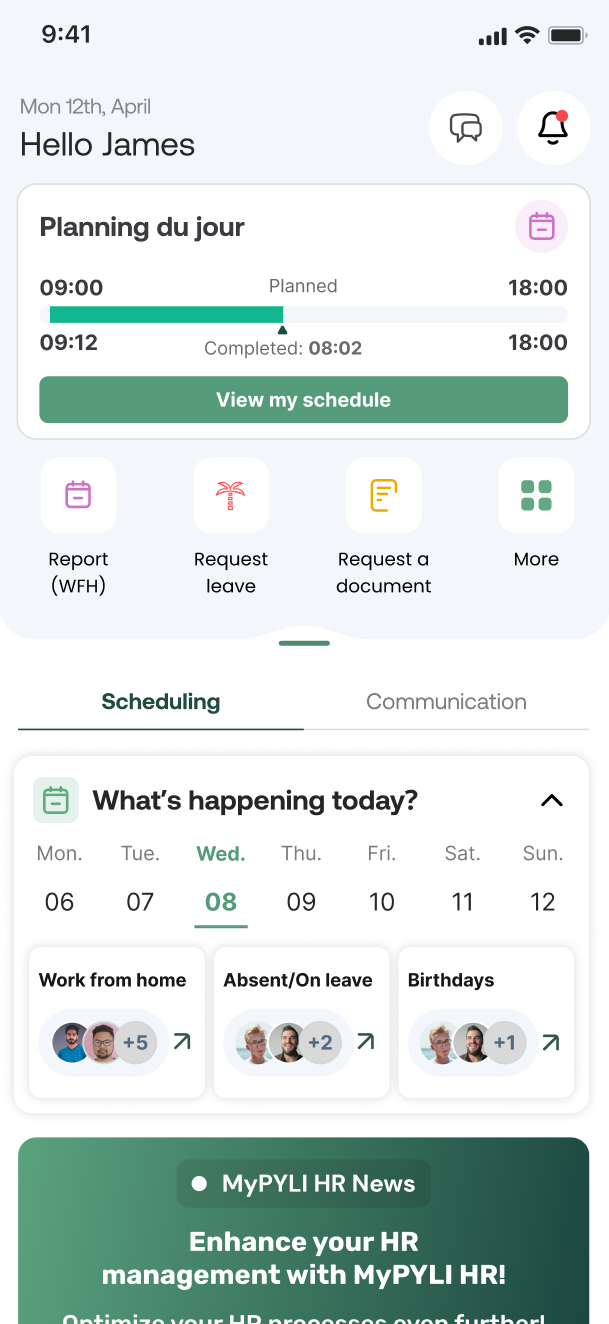The image size is (609, 1324).
Task: Open the notifications bell
Action: pyautogui.click(x=553, y=128)
